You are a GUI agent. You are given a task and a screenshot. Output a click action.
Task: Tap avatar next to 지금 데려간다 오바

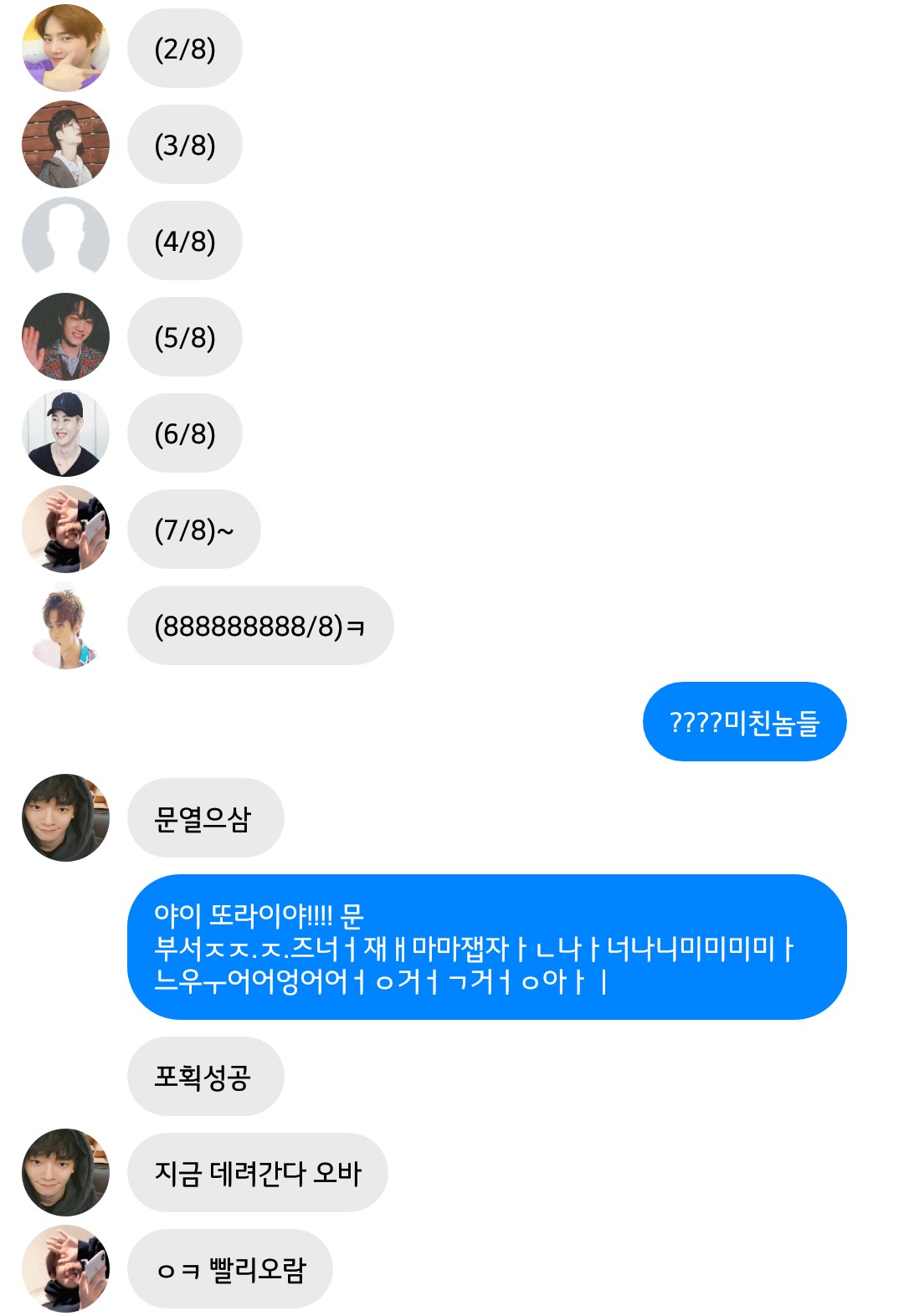click(65, 1172)
